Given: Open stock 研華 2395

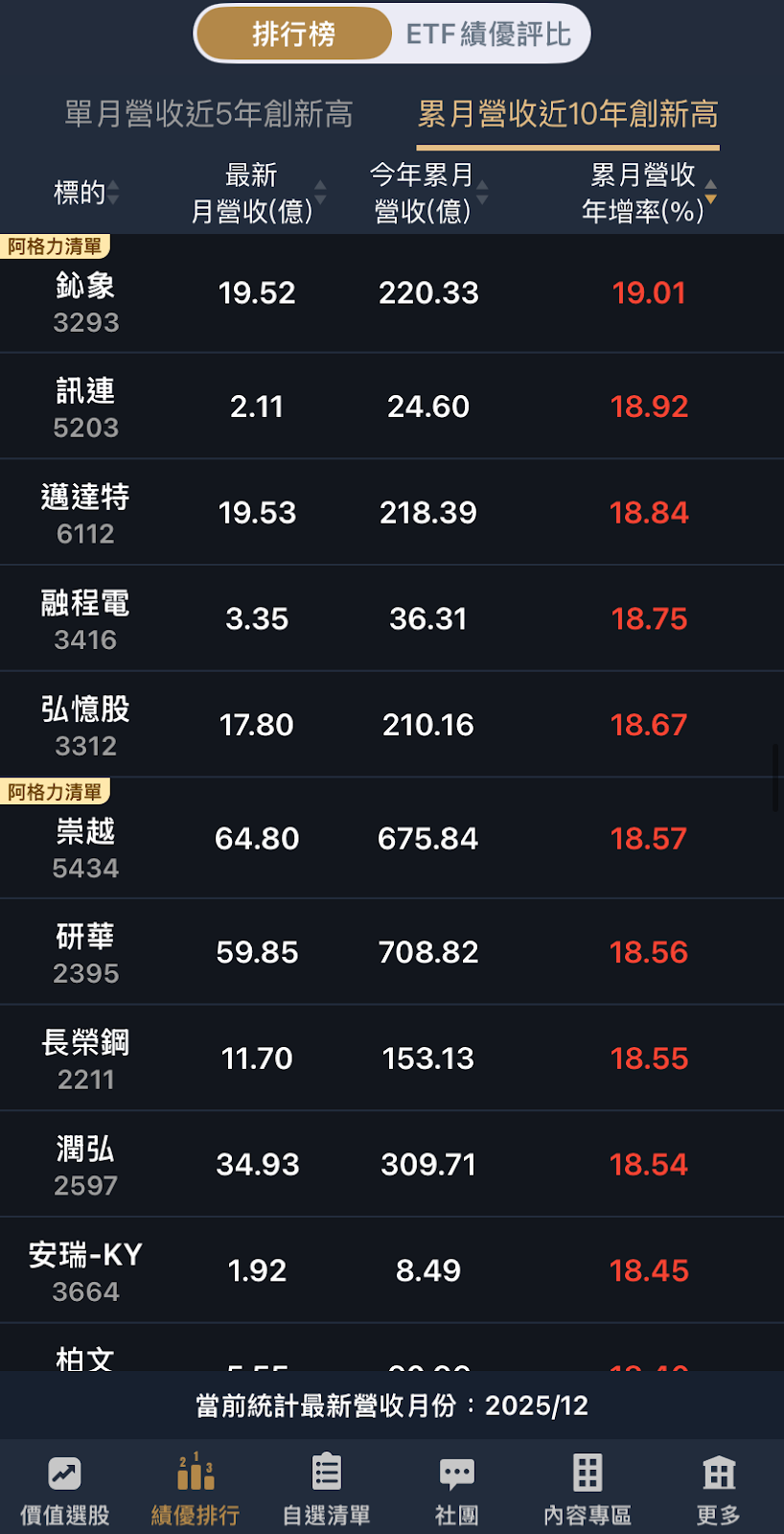Looking at the screenshot, I should point(85,953).
